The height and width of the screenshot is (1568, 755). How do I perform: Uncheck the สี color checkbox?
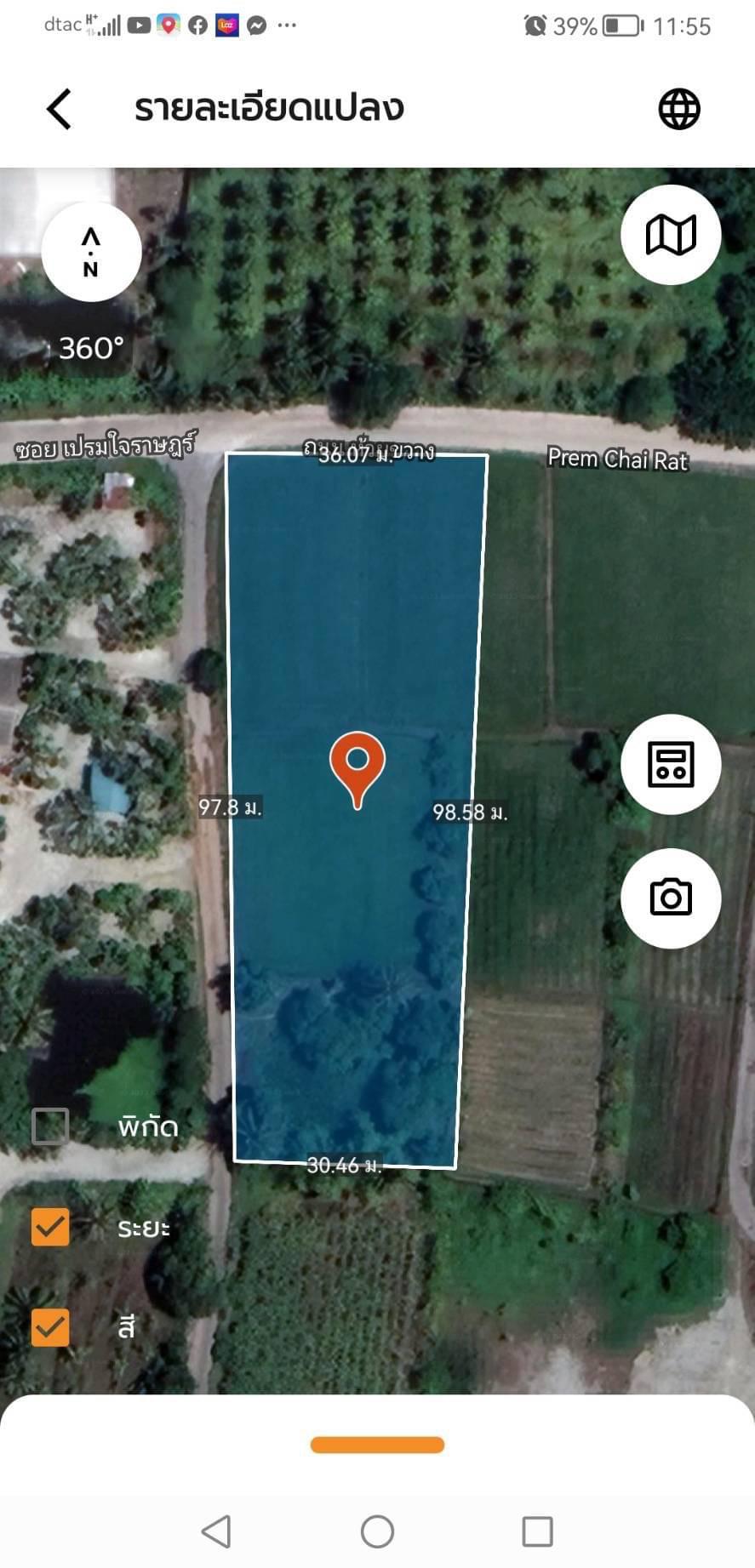click(x=50, y=1327)
